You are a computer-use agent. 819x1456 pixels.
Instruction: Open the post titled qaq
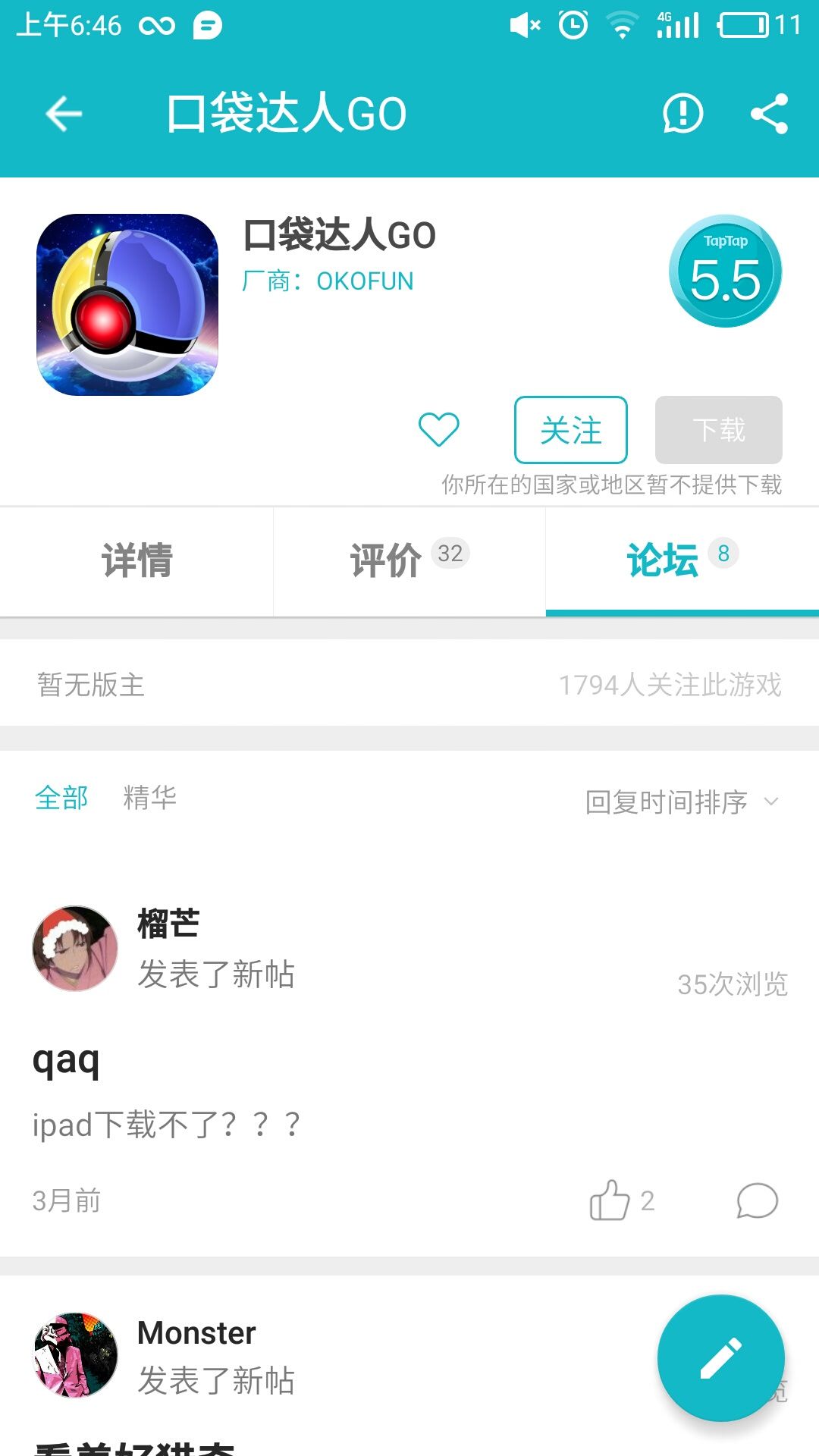[x=67, y=1060]
